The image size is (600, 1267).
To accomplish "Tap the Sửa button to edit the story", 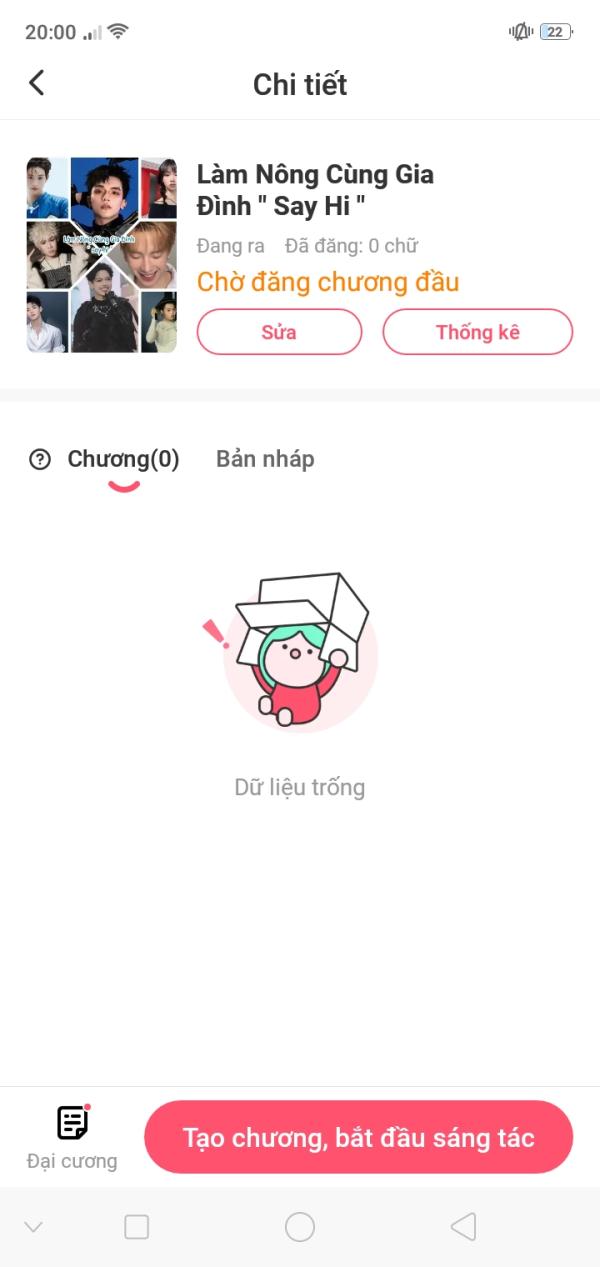I will point(279,332).
